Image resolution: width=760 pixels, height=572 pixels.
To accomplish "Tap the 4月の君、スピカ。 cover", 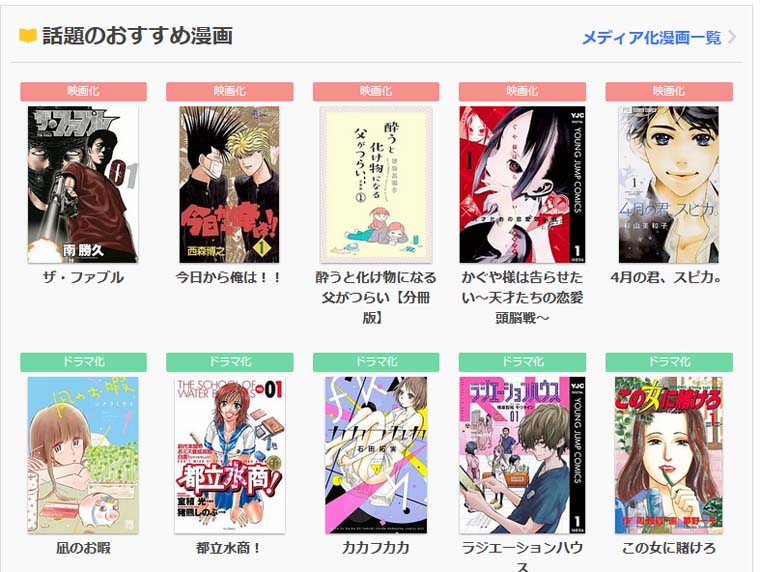I will point(667,185).
